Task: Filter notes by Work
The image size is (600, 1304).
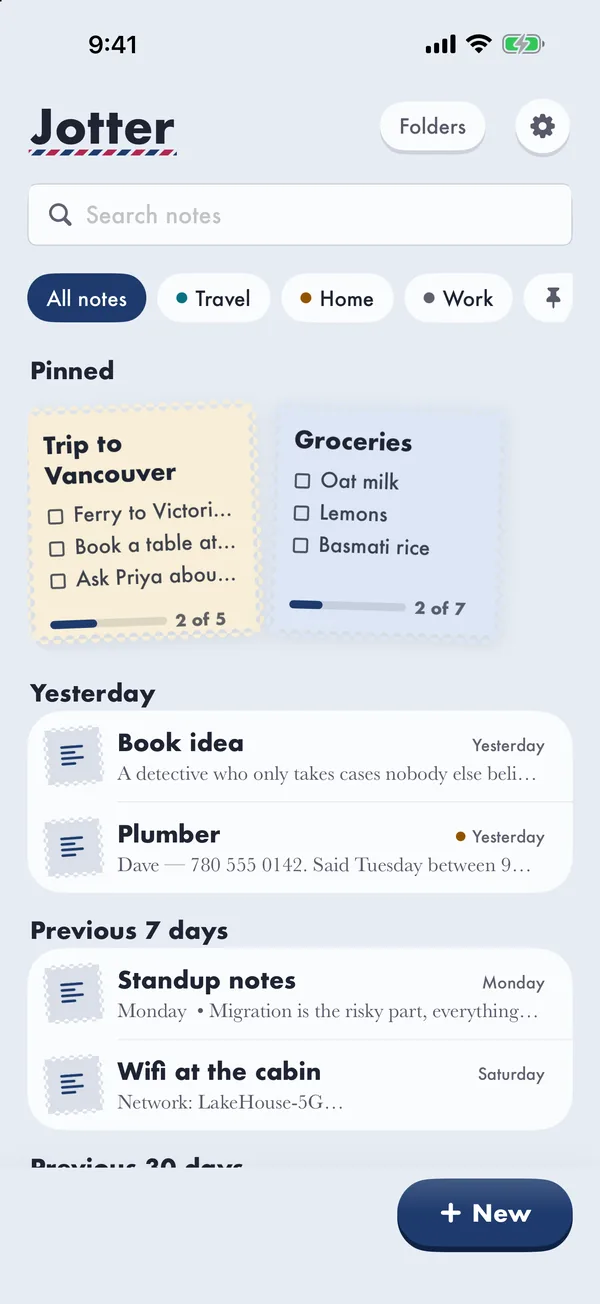Action: 458,298
